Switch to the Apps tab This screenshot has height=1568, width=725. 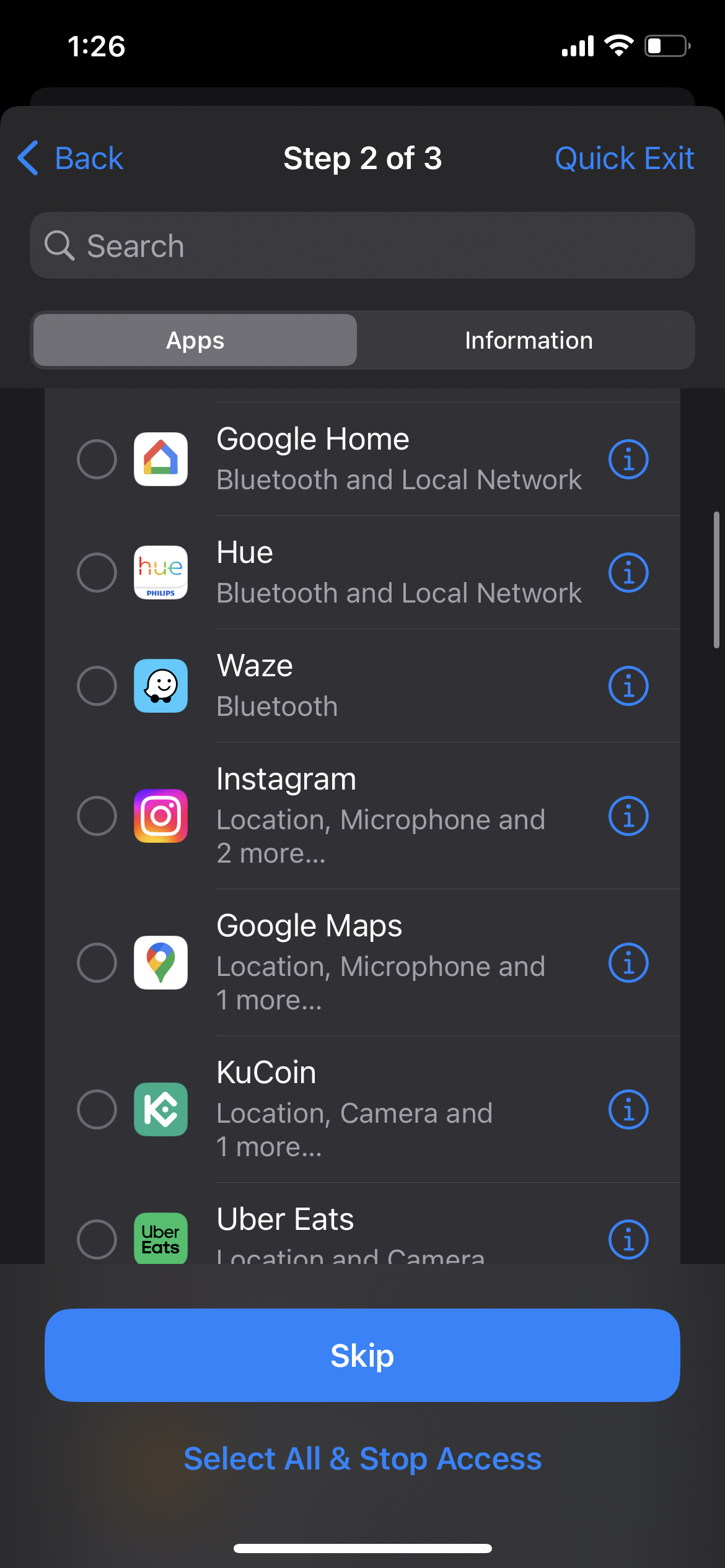tap(195, 341)
